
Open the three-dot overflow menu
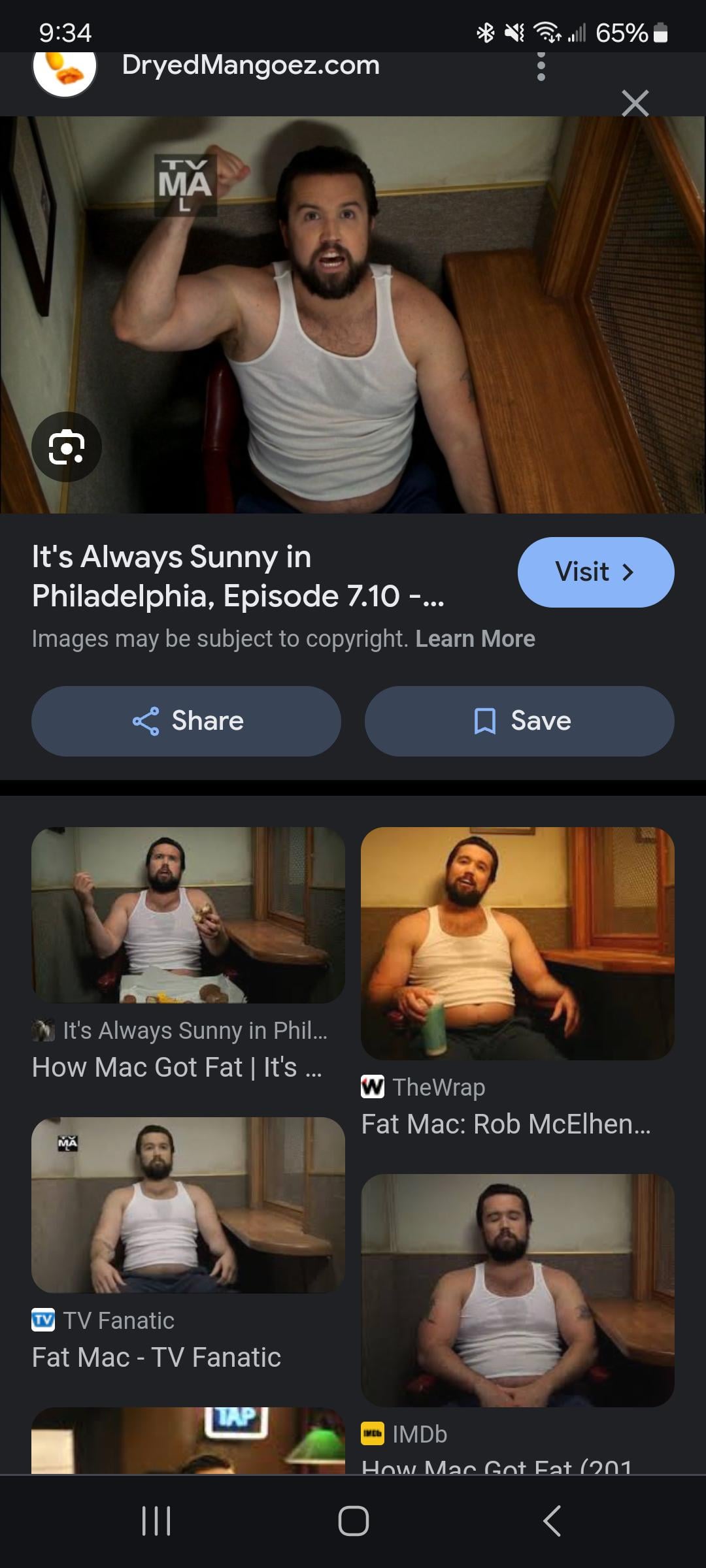tap(541, 66)
